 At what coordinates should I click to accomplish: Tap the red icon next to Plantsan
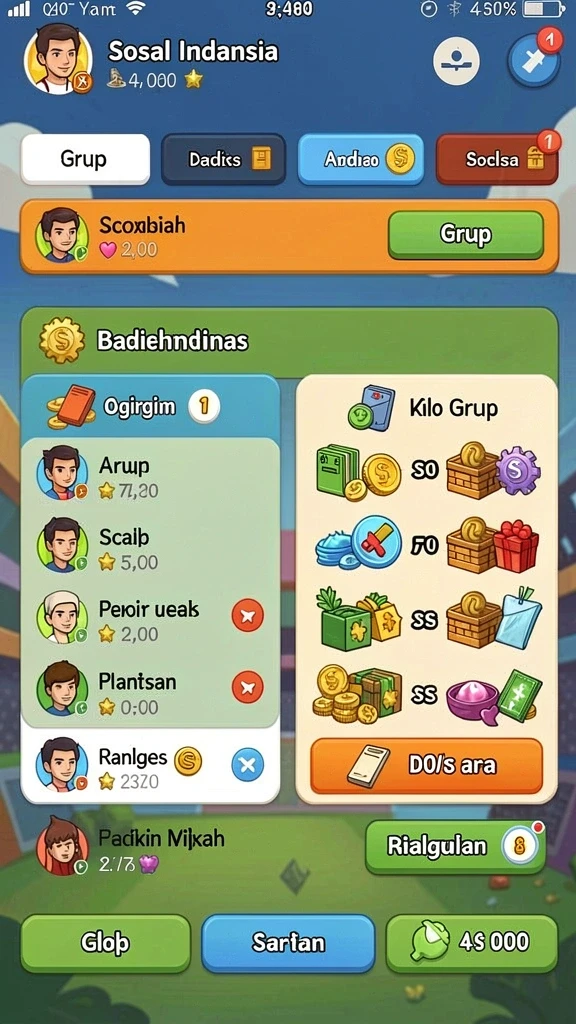tap(248, 687)
